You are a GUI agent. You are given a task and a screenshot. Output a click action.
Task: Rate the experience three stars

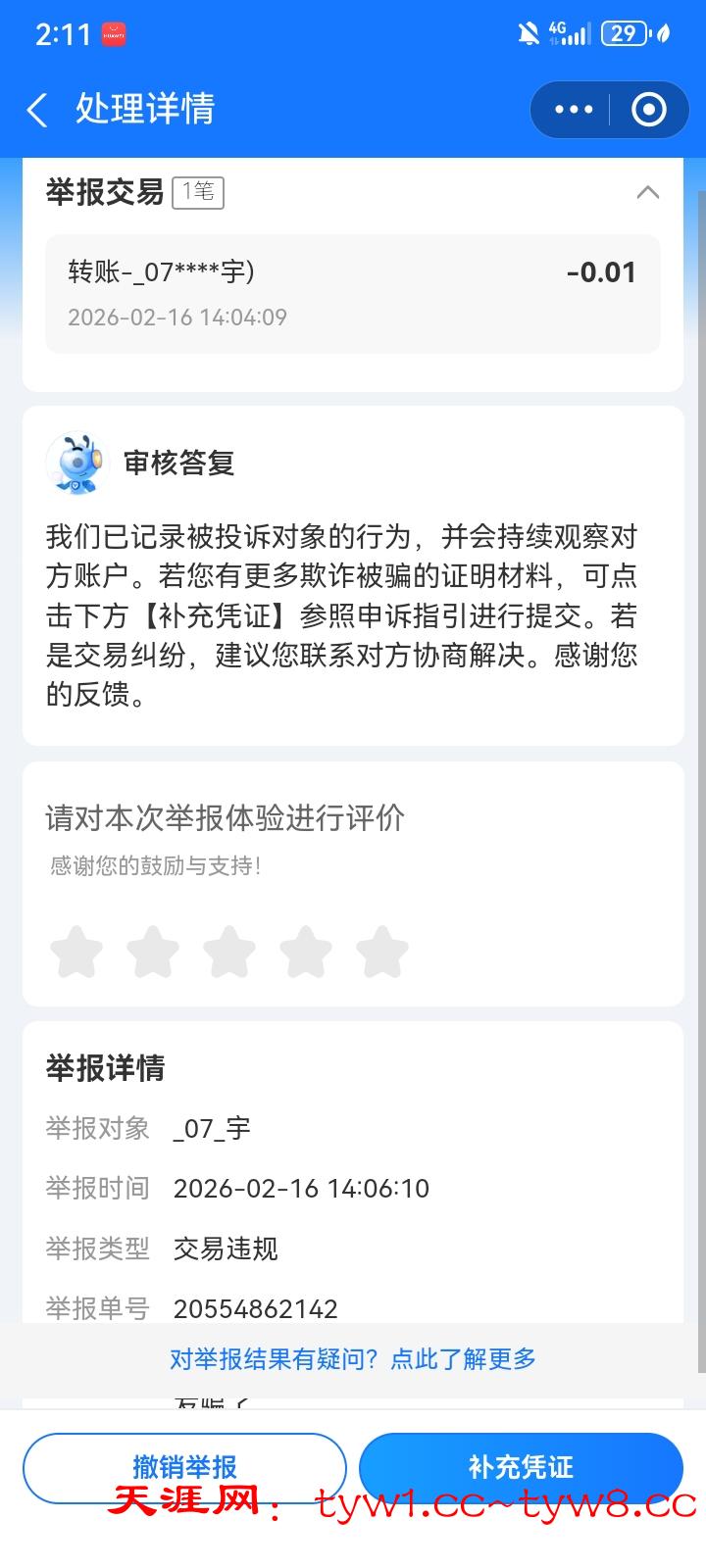click(229, 952)
